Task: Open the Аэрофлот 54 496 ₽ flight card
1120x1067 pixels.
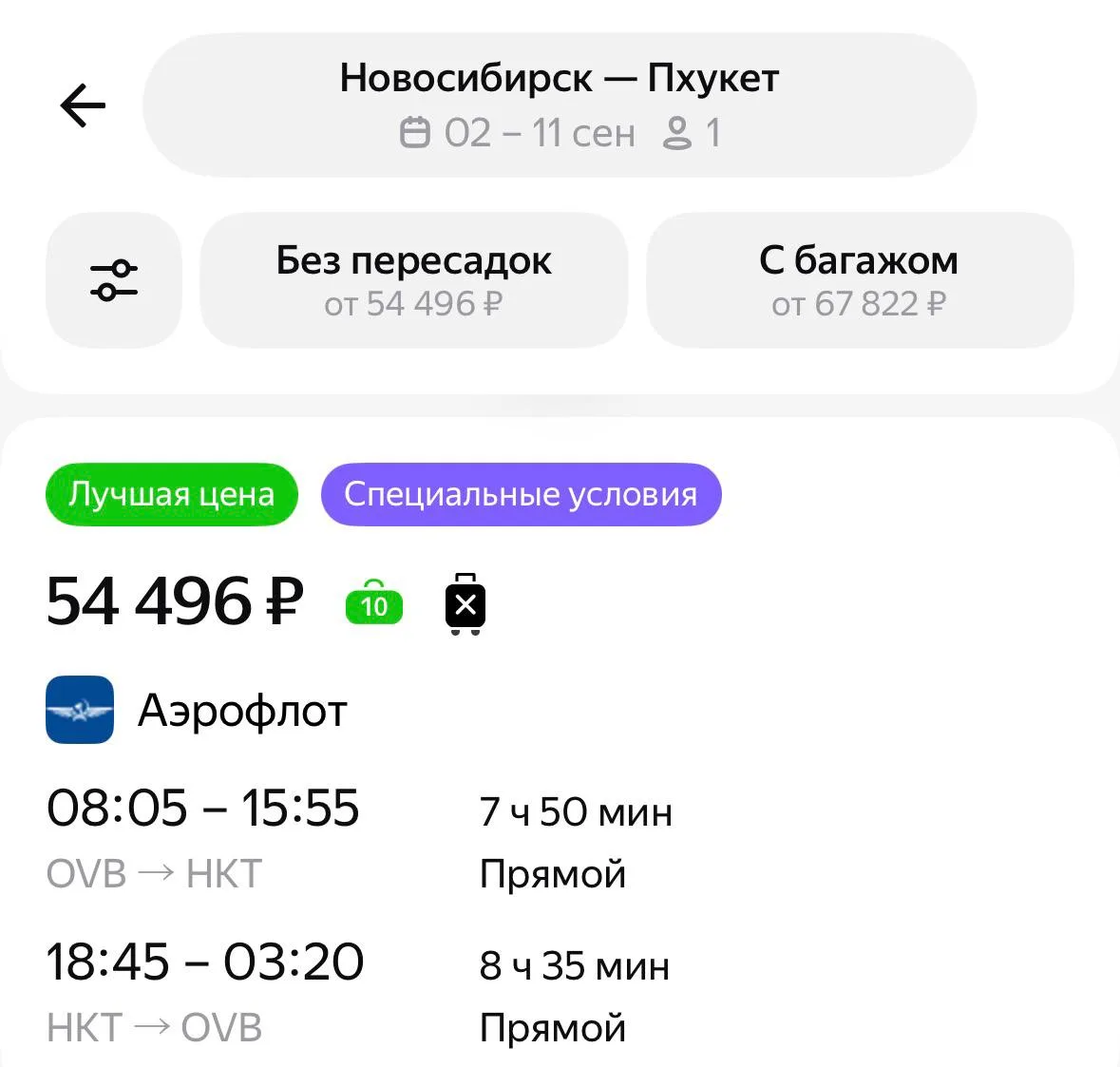Action: [x=560, y=743]
